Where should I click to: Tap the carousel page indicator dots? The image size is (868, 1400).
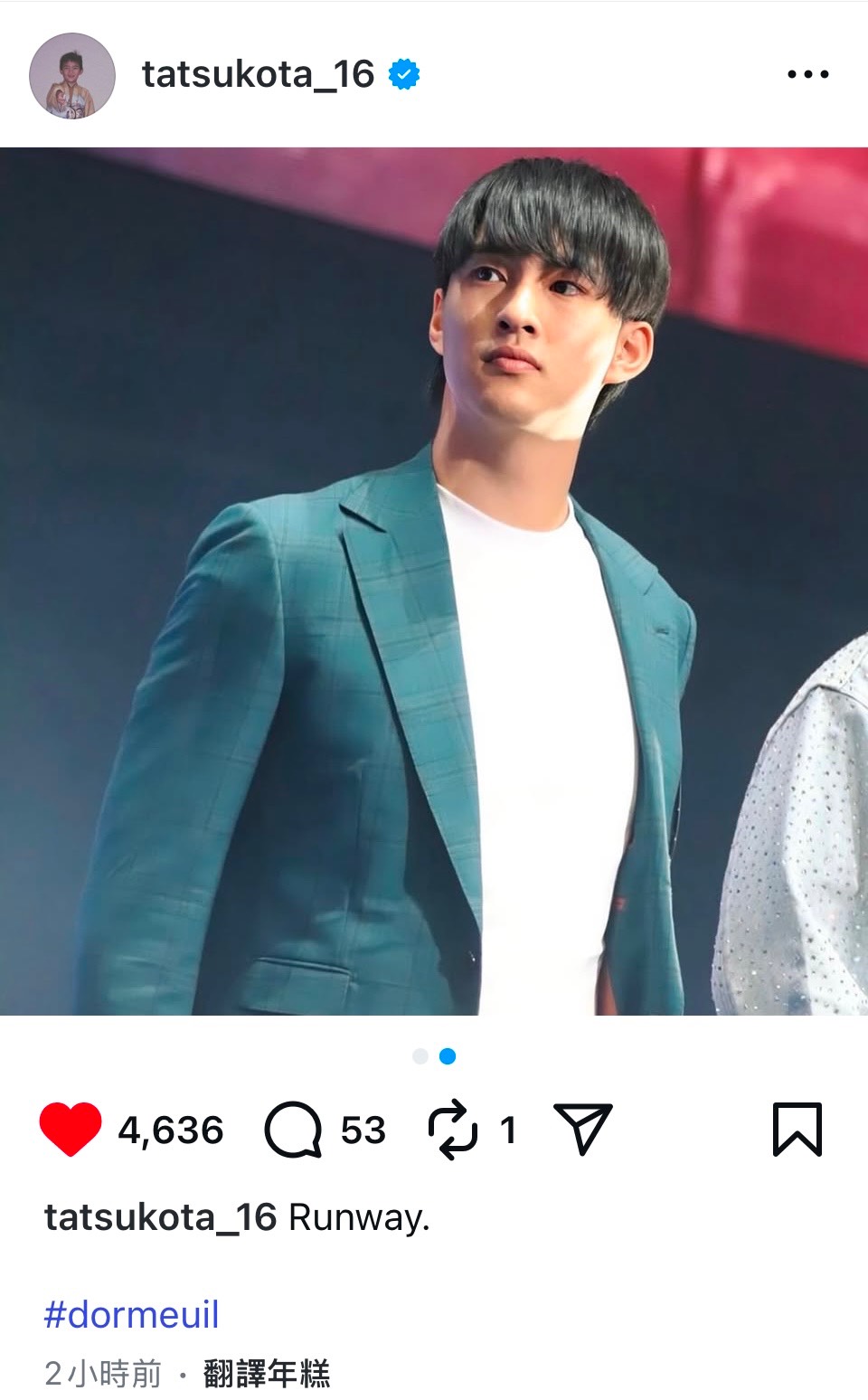pos(434,1055)
